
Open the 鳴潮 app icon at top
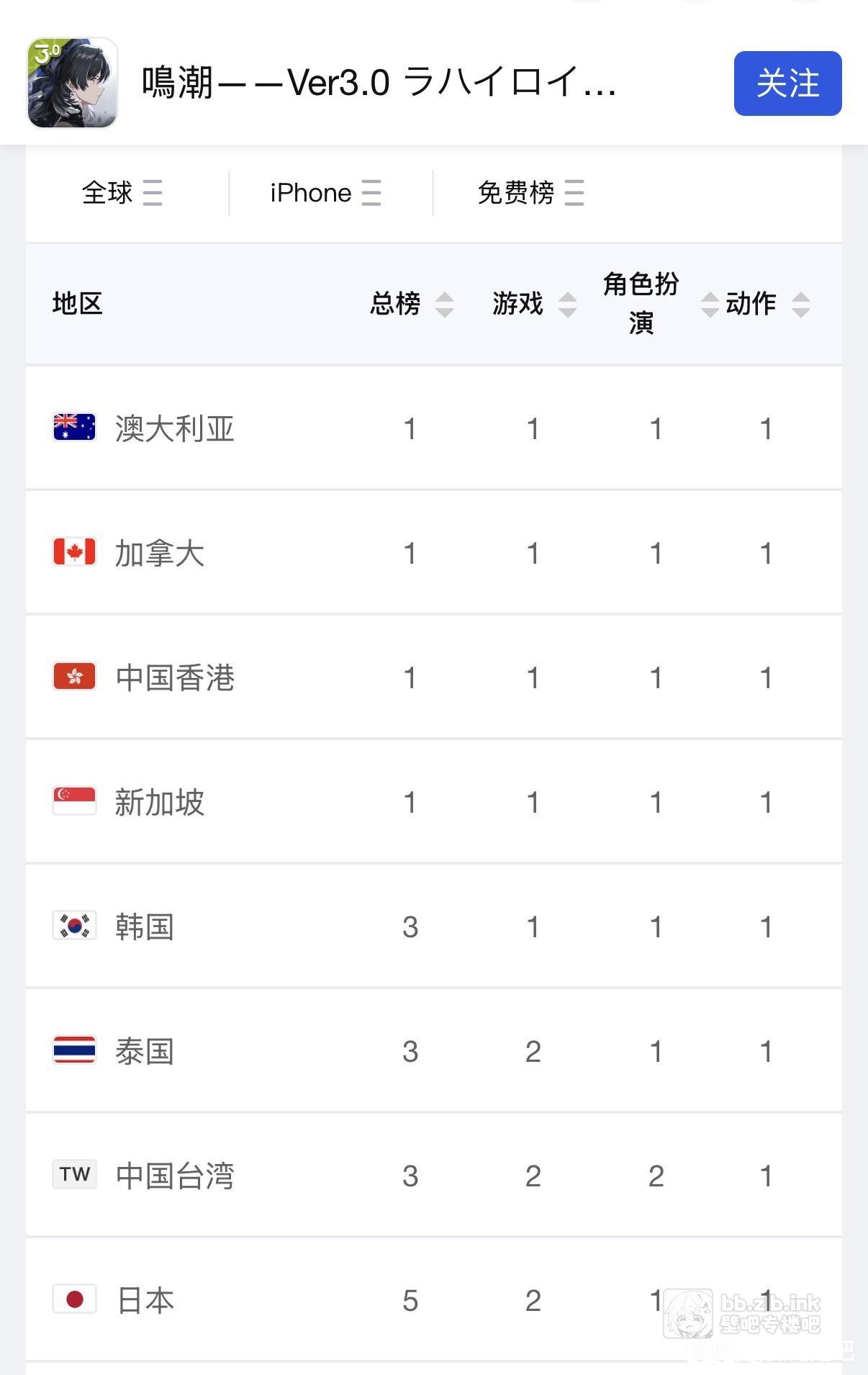(73, 83)
